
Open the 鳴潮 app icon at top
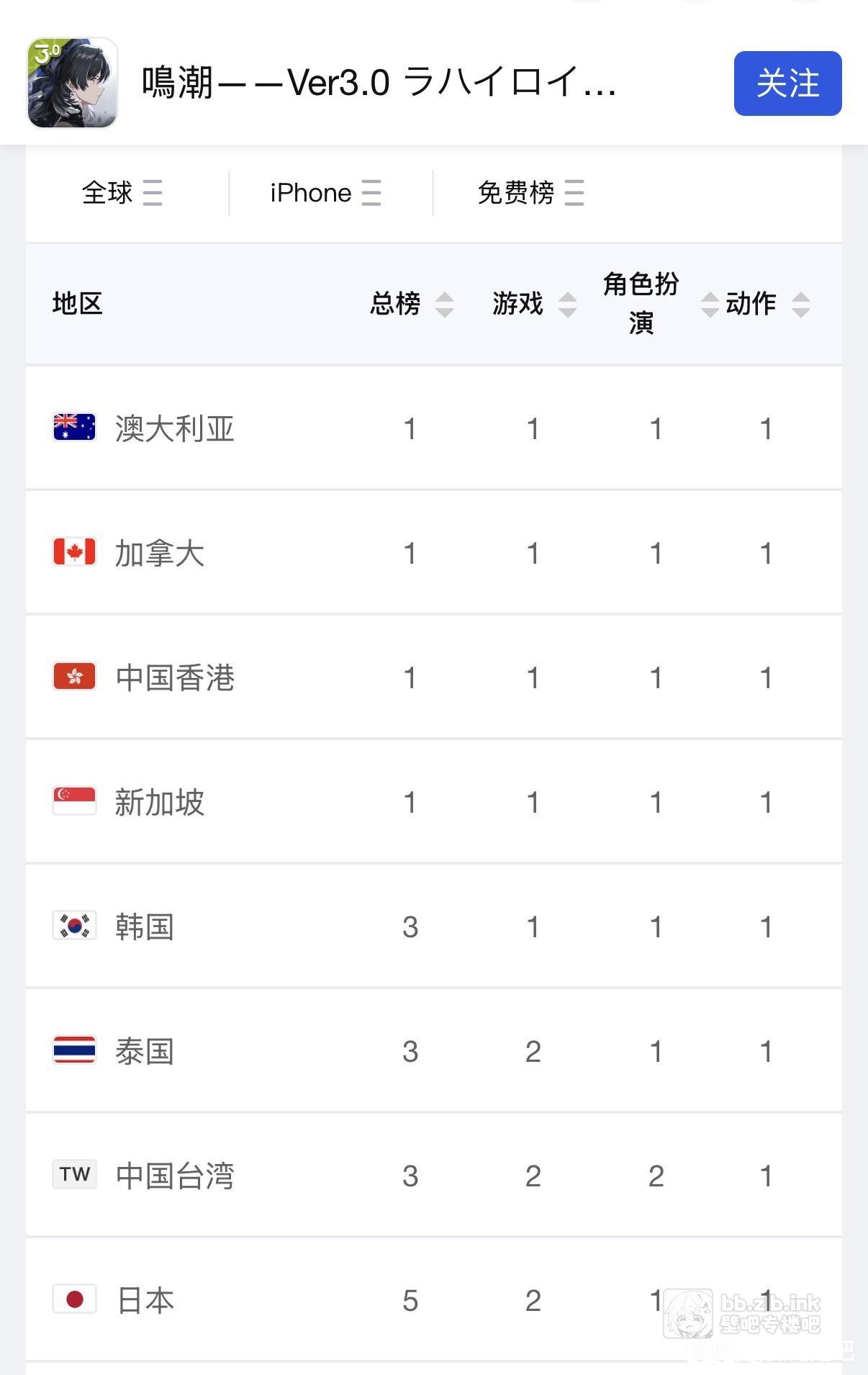(73, 83)
